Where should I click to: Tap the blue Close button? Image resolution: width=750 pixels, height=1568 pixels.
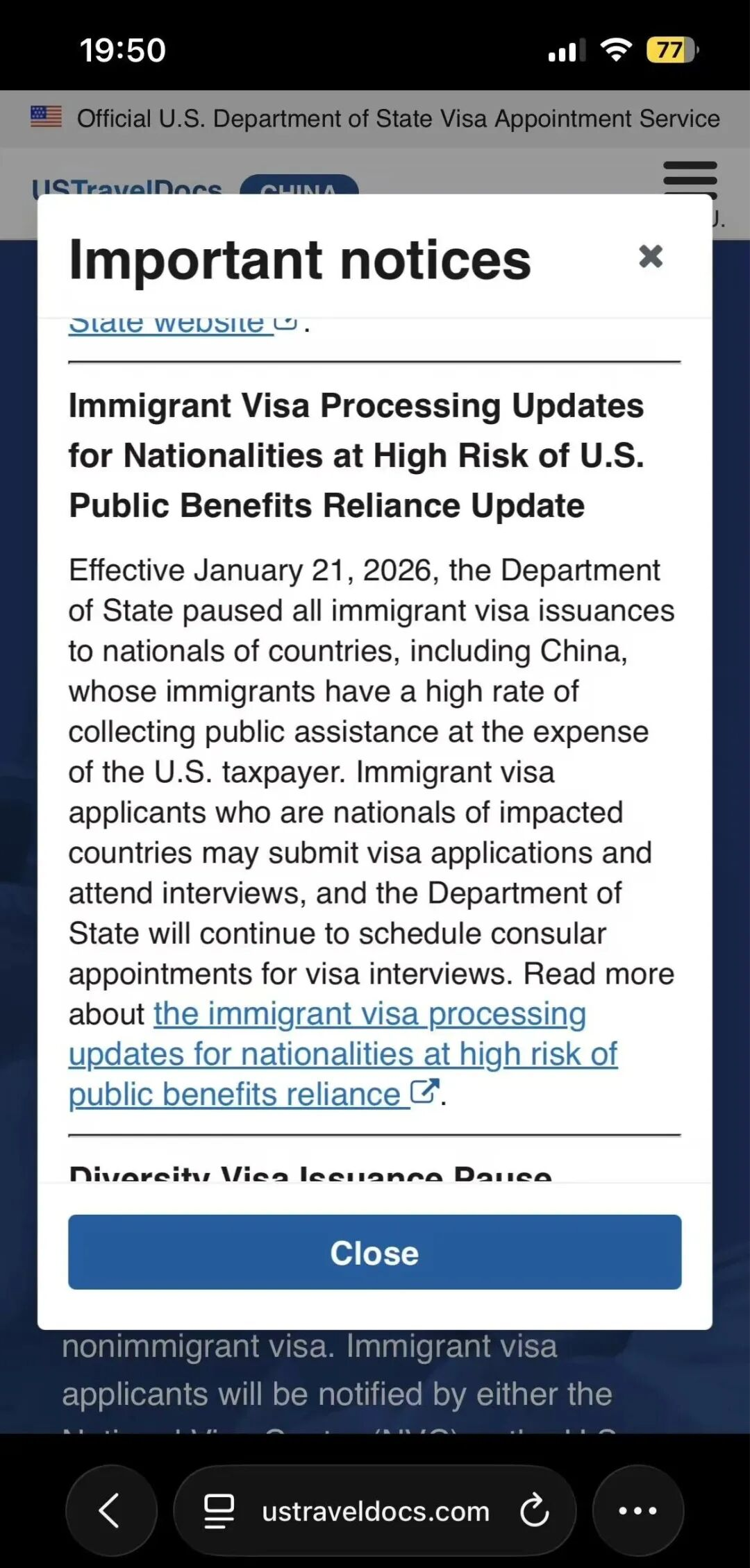(374, 1252)
